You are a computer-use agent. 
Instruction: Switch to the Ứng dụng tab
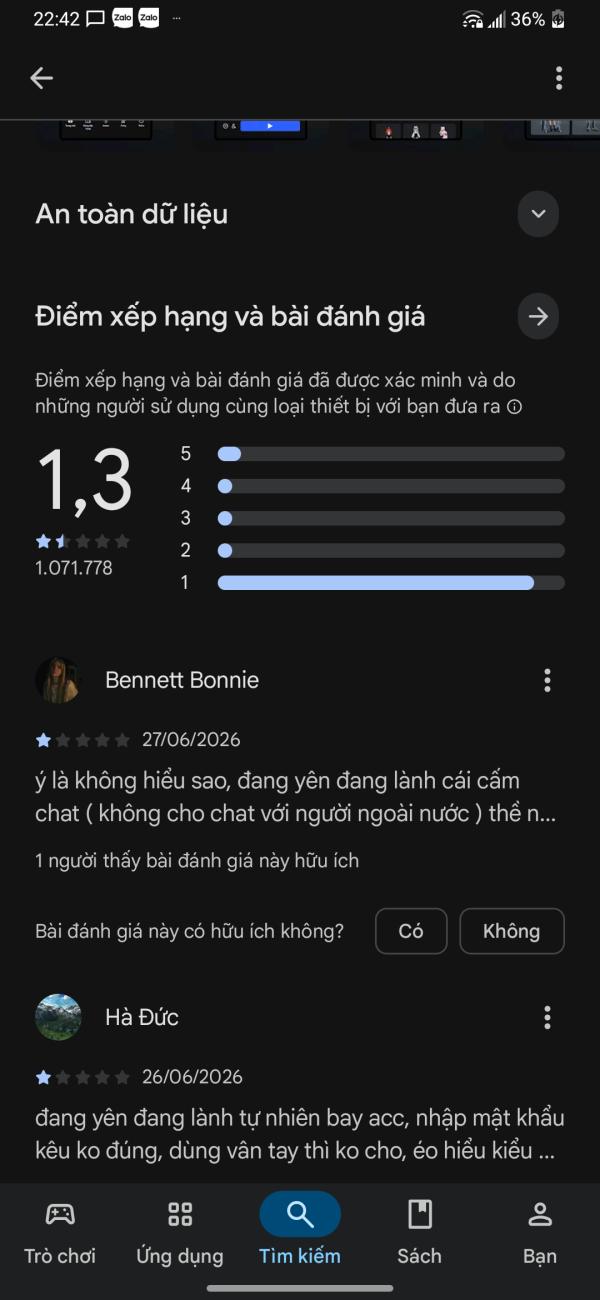180,1233
